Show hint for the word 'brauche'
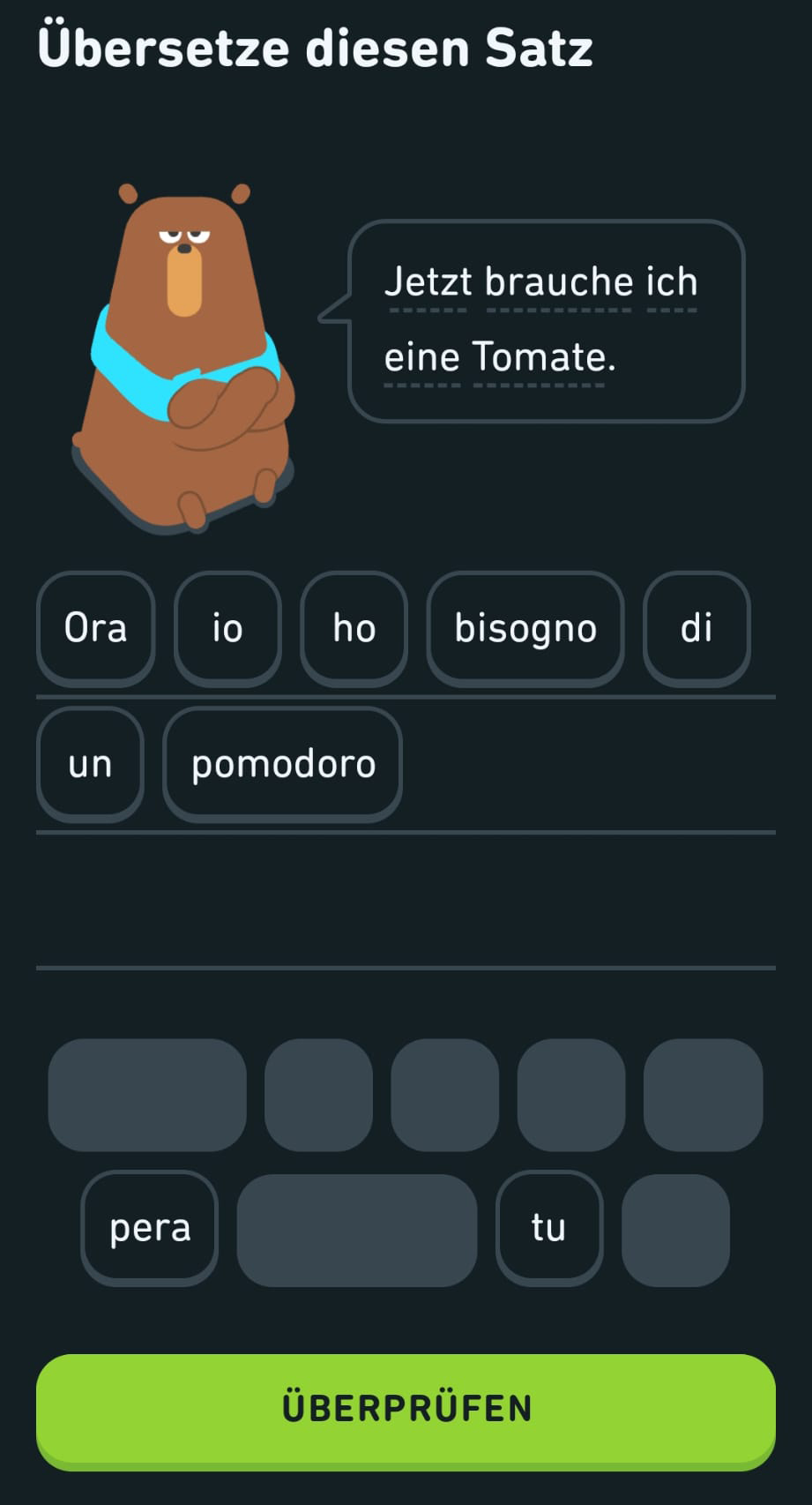The image size is (812, 1505). click(x=559, y=282)
